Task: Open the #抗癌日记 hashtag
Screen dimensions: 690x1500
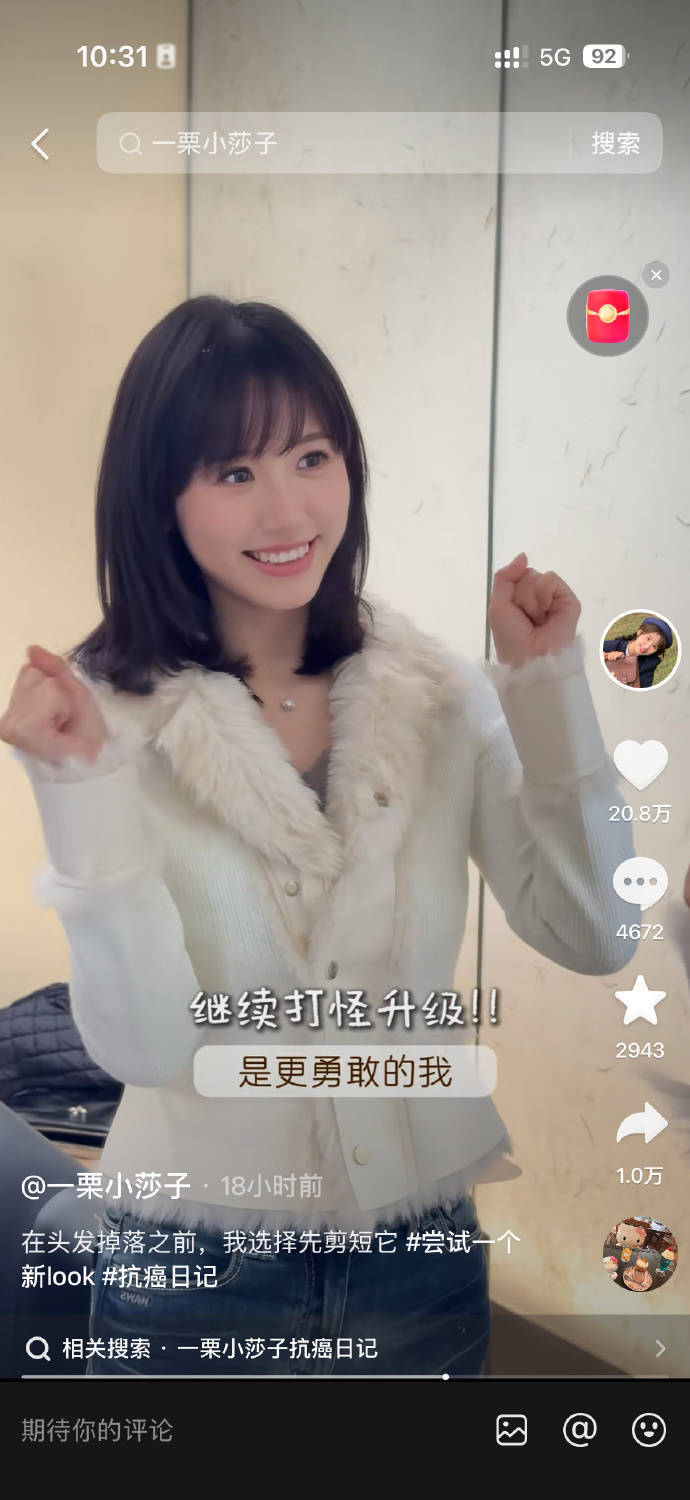Action: pyautogui.click(x=160, y=1276)
